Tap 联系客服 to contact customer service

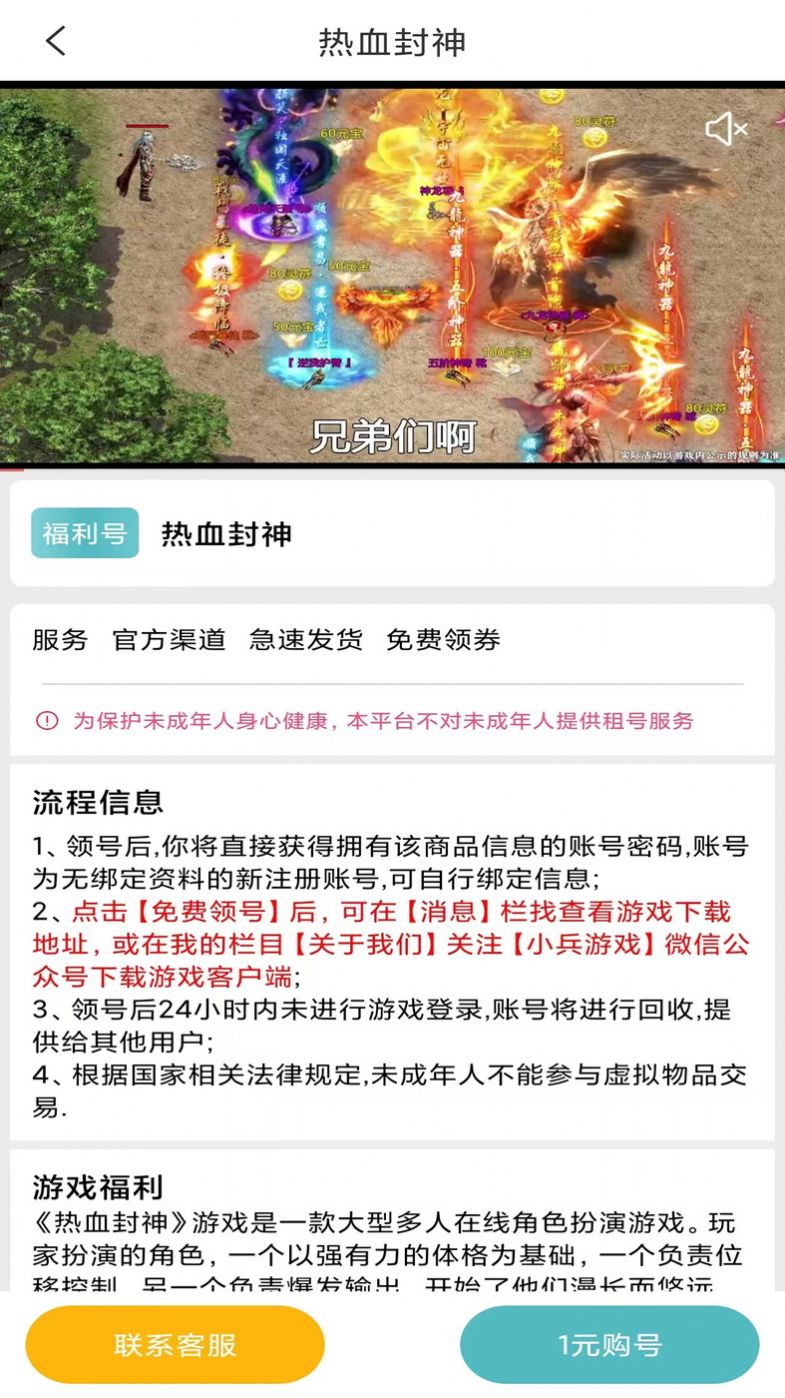pyautogui.click(x=175, y=1345)
